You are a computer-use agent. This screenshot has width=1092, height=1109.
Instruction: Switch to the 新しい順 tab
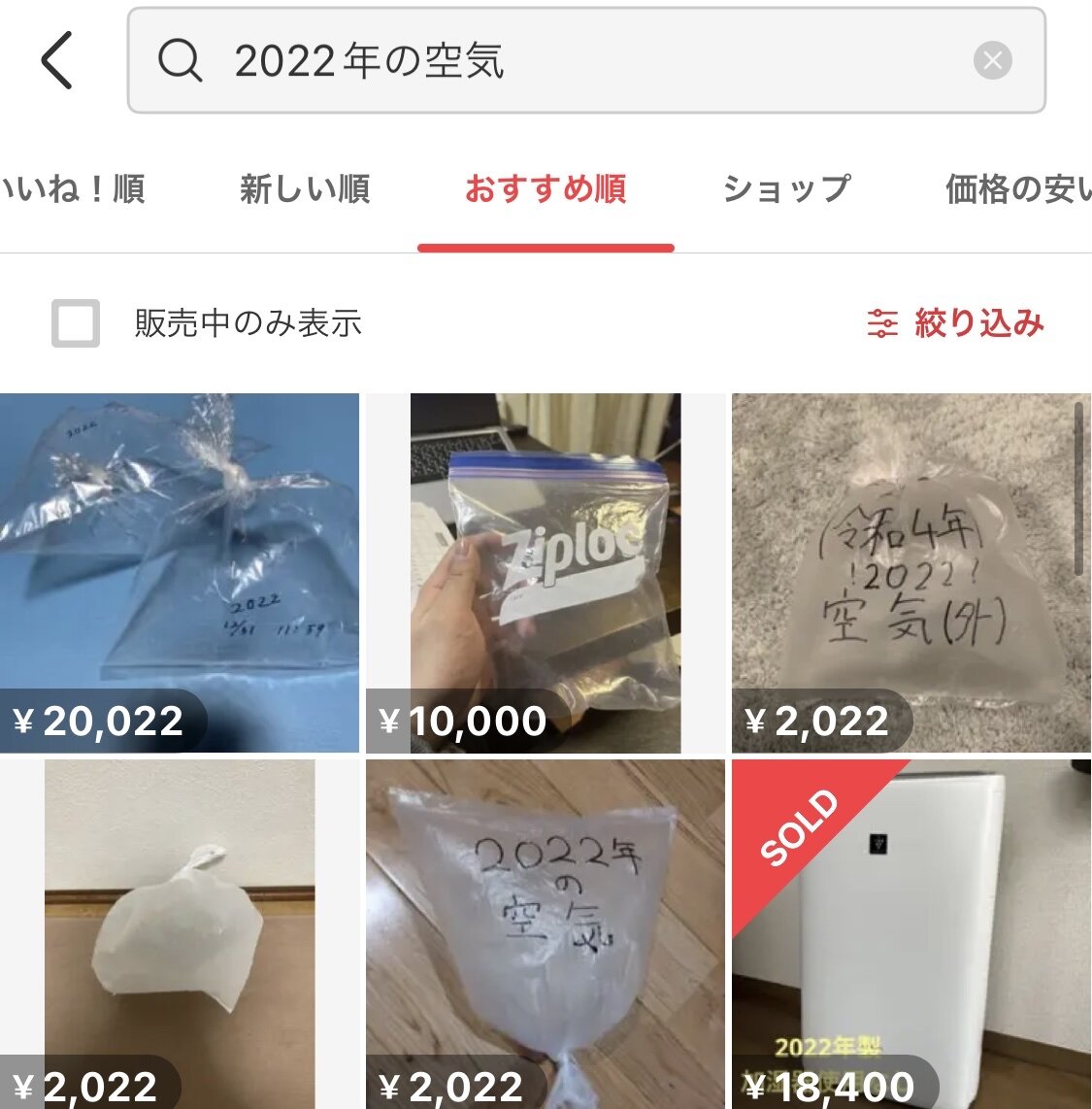305,188
